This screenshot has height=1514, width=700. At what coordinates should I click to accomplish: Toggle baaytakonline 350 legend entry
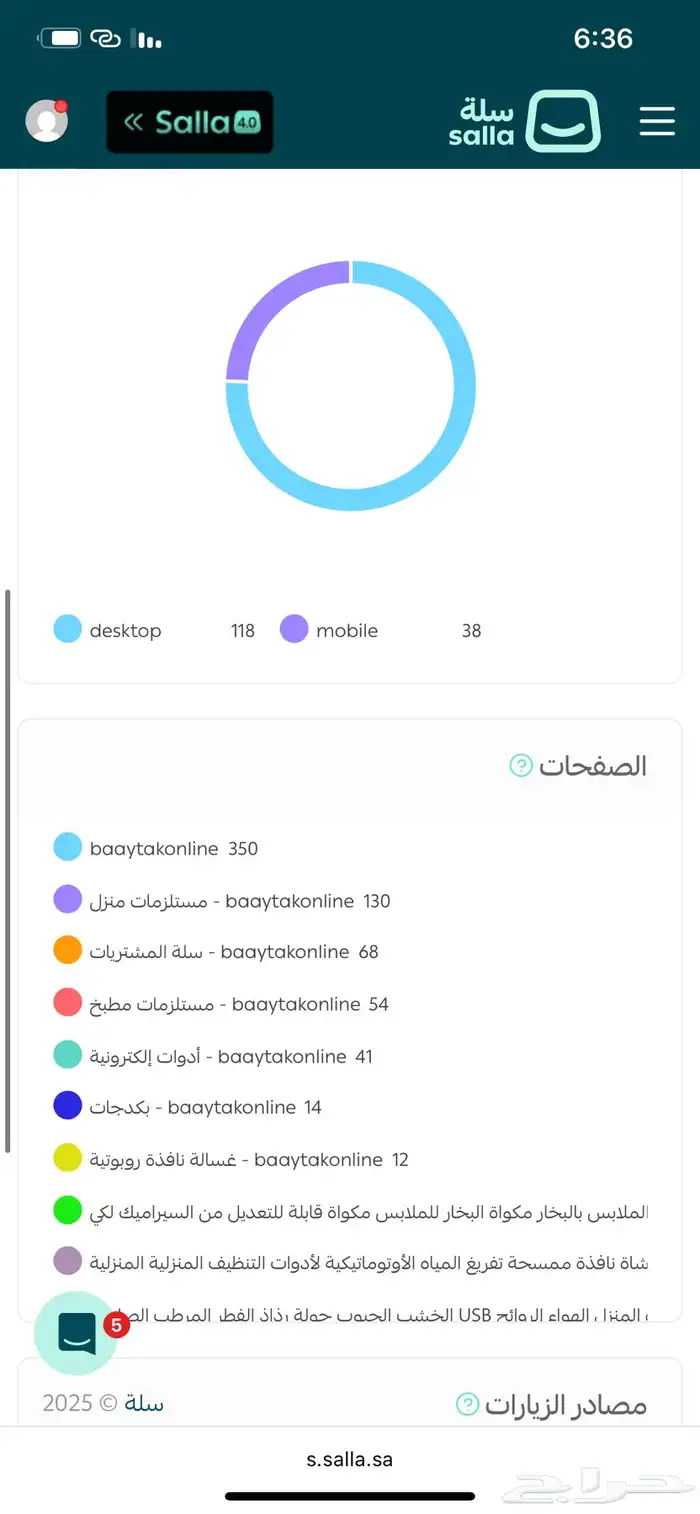point(156,848)
